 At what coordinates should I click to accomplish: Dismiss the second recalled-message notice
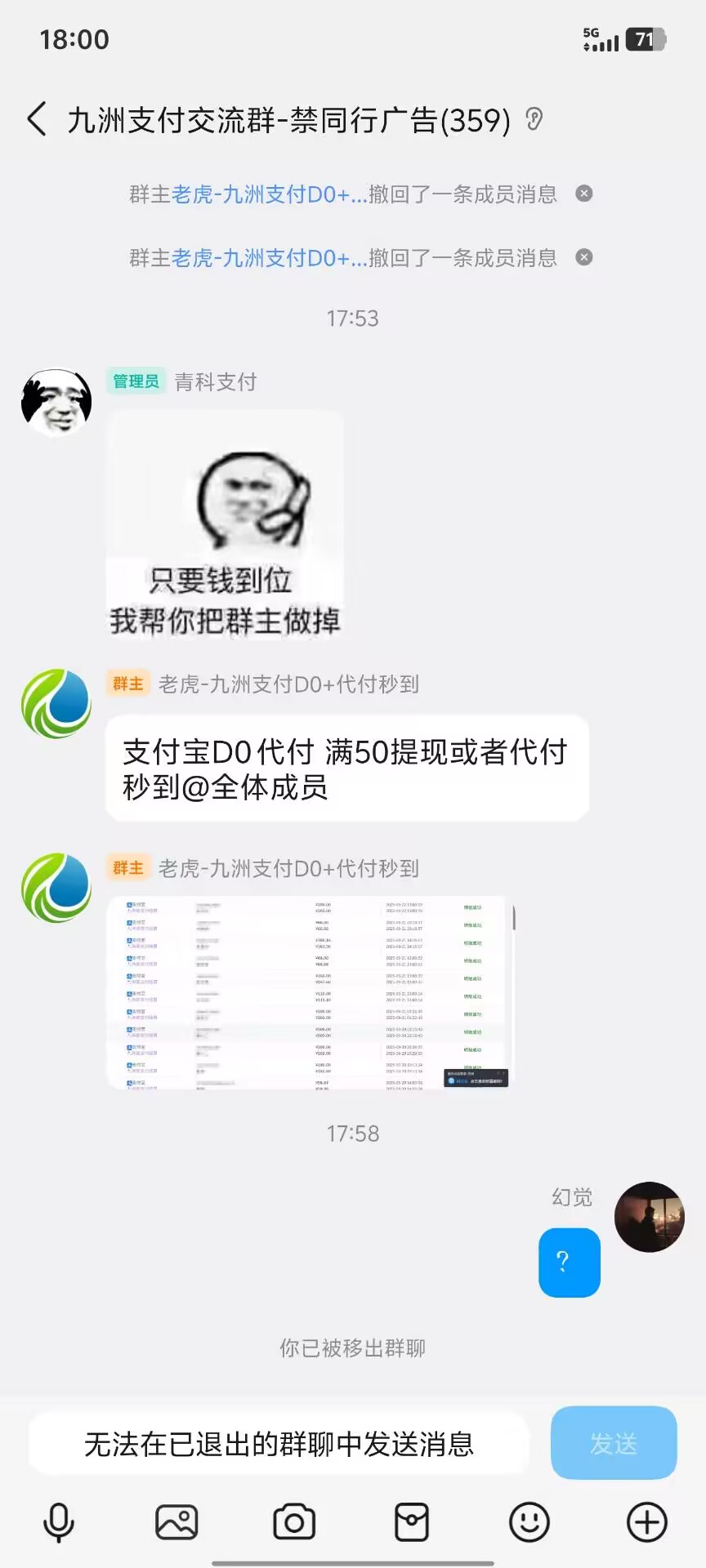583,257
